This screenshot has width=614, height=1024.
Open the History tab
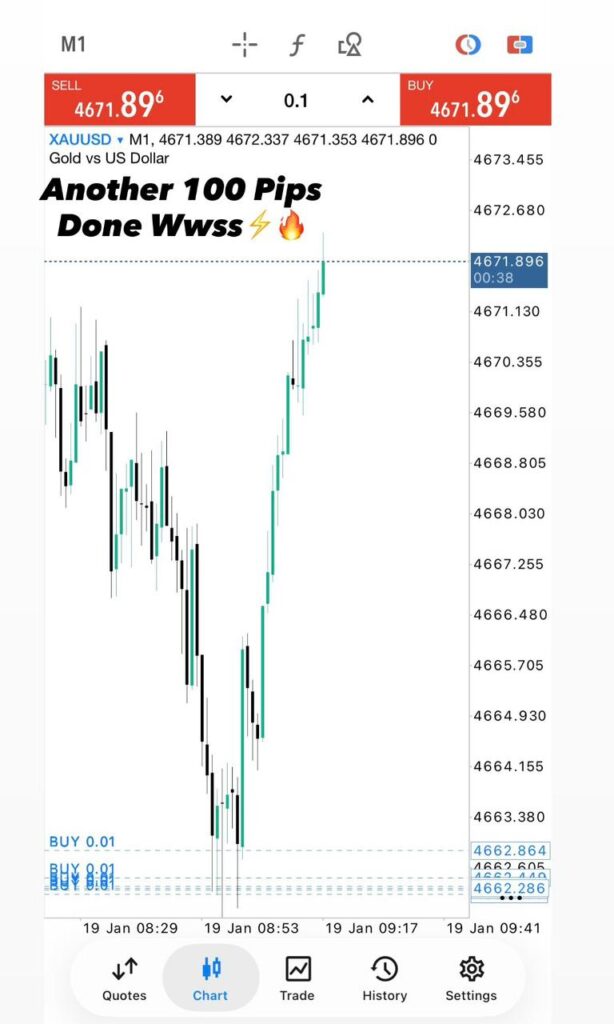(384, 978)
